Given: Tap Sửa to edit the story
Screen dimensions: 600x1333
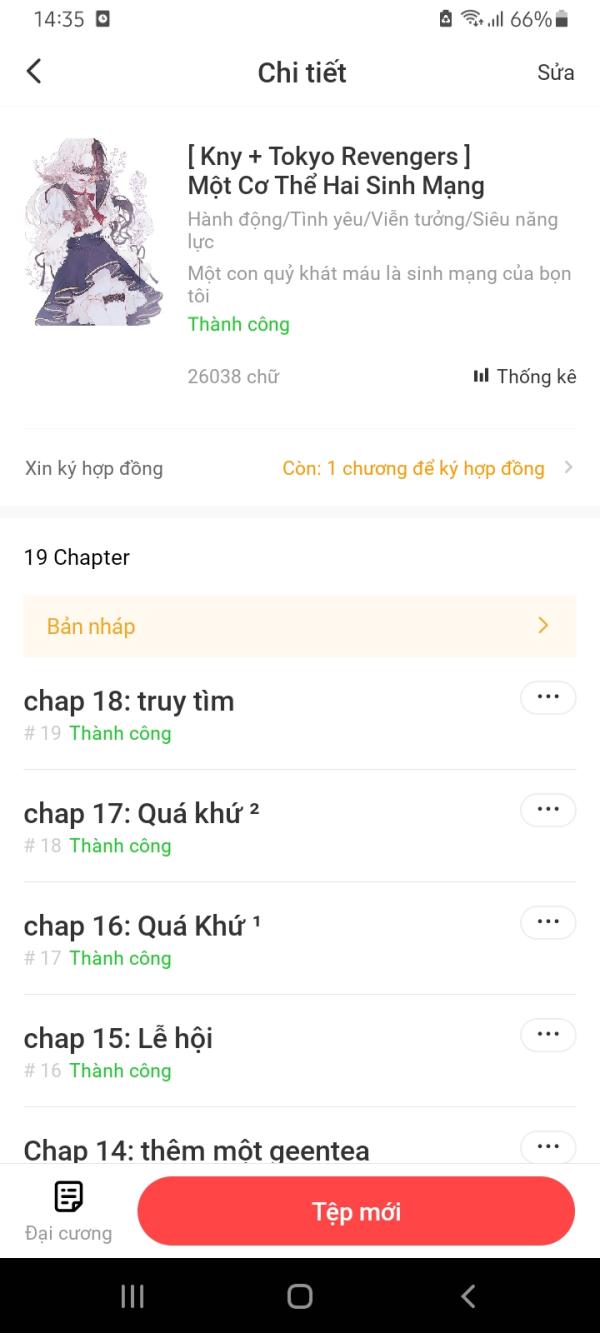Looking at the screenshot, I should pyautogui.click(x=555, y=72).
